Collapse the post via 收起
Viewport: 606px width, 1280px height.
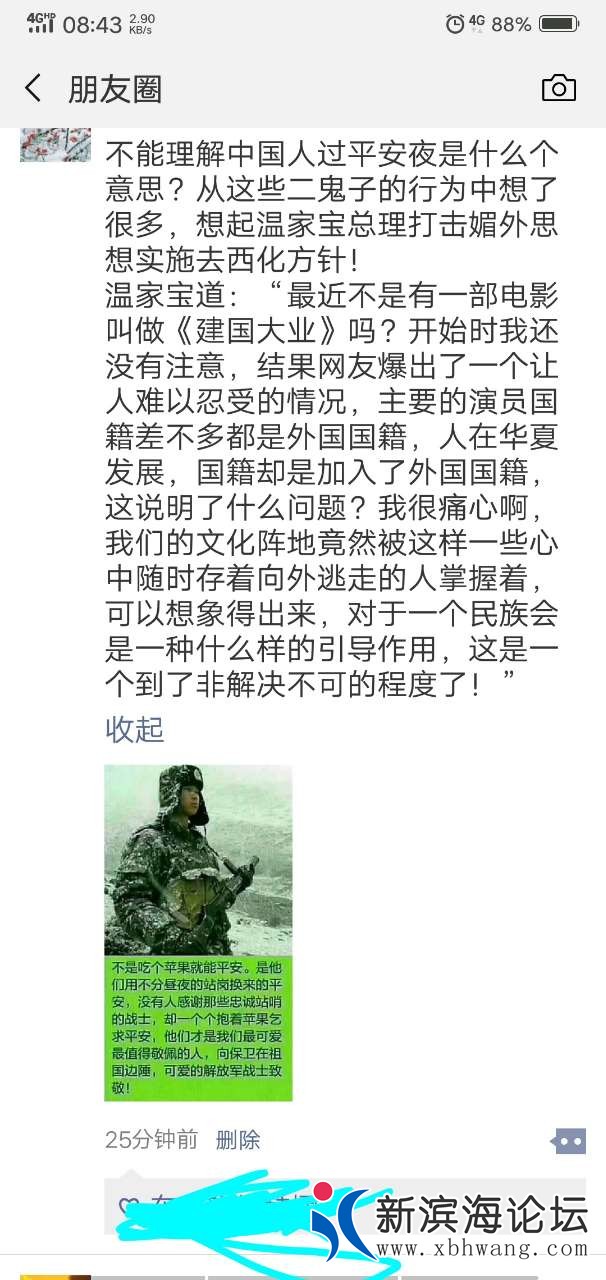pos(134,729)
